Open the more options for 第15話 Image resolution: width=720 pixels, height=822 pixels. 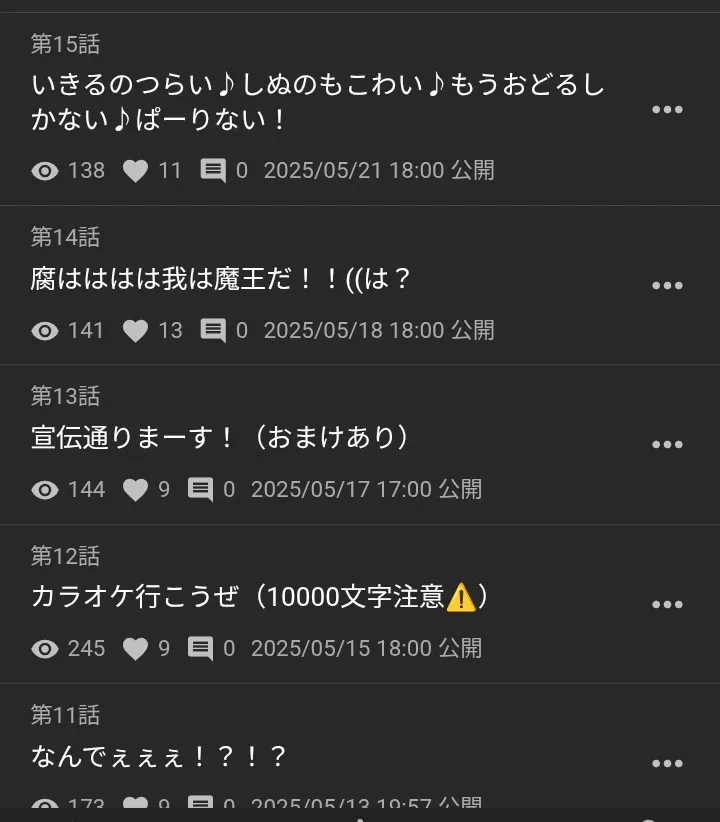(667, 110)
